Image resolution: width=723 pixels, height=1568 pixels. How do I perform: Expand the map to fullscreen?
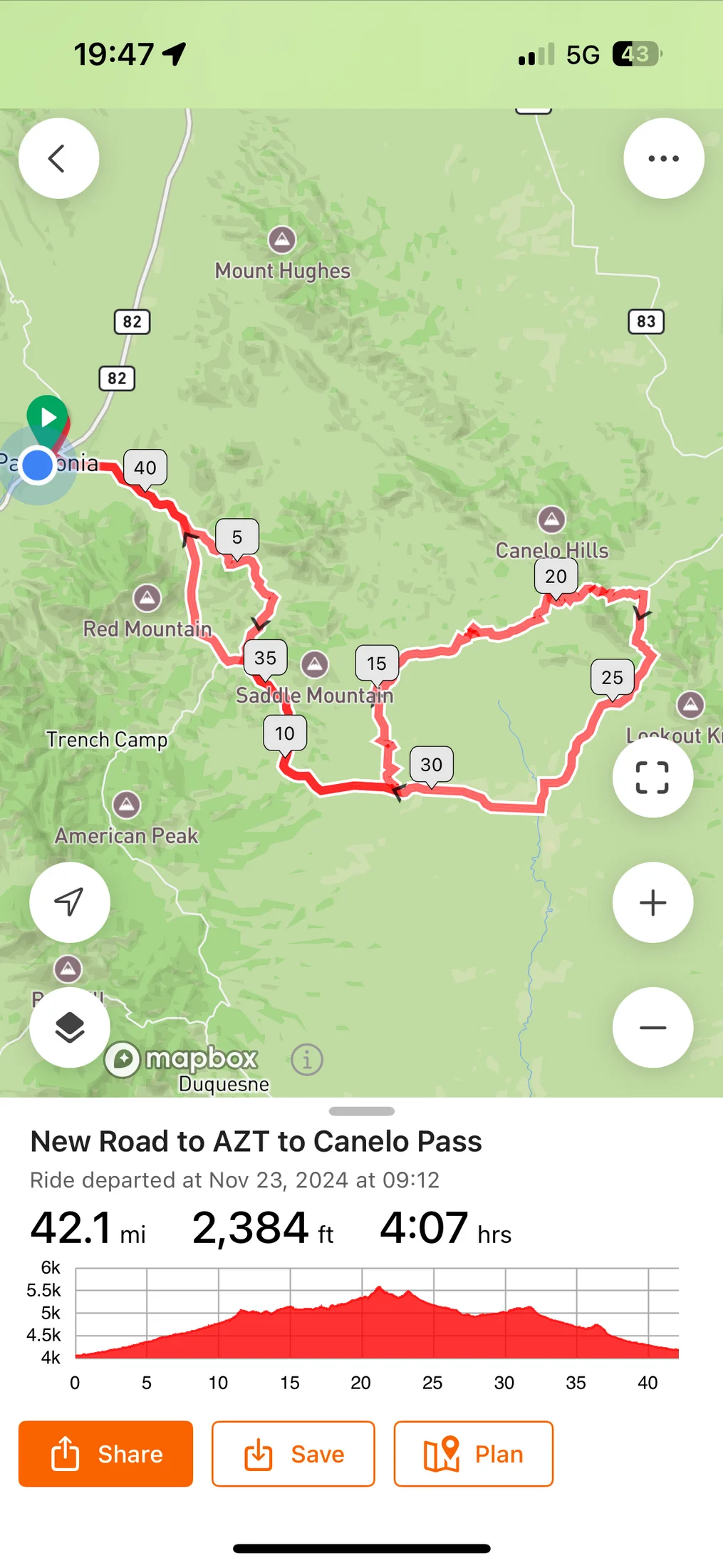(x=652, y=777)
